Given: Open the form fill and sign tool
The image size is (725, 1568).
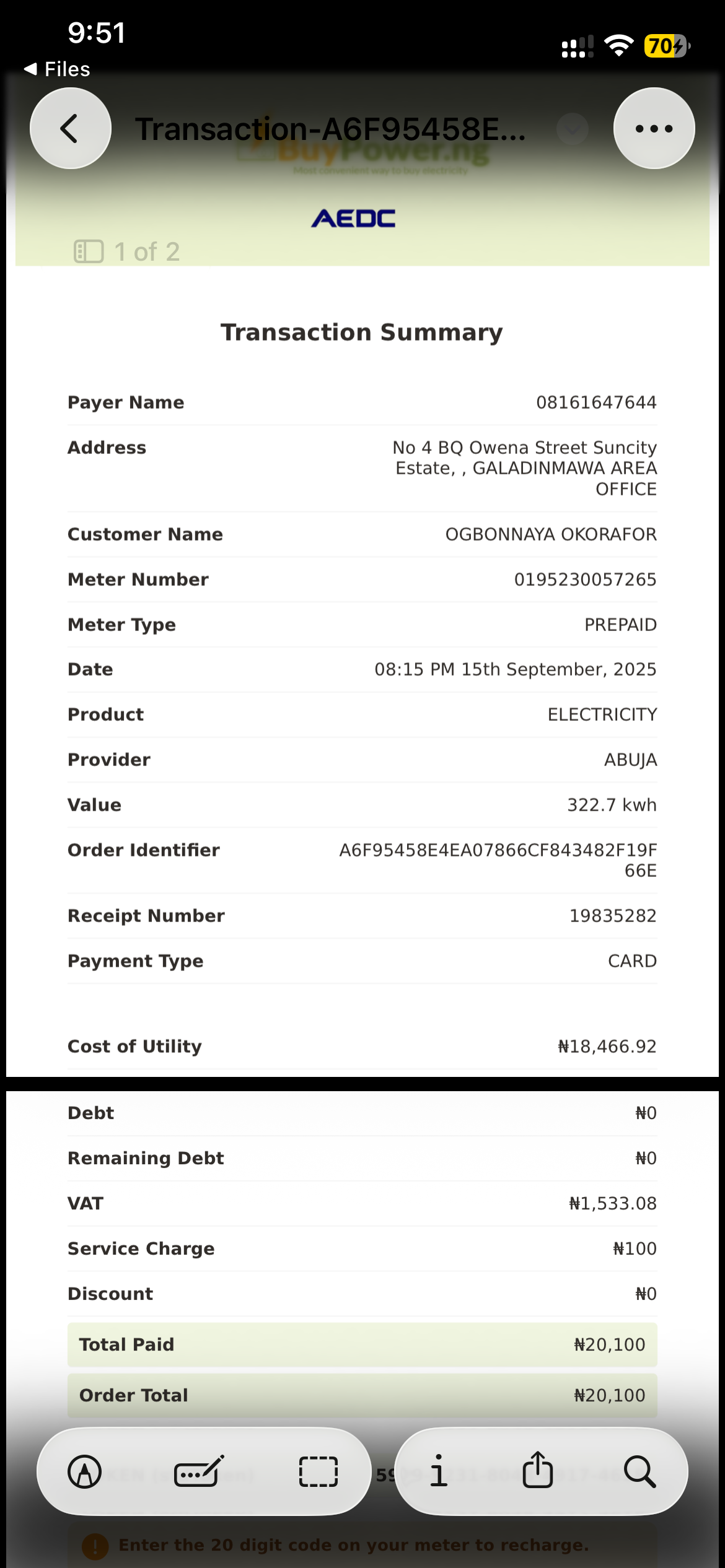Looking at the screenshot, I should pos(199,1471).
